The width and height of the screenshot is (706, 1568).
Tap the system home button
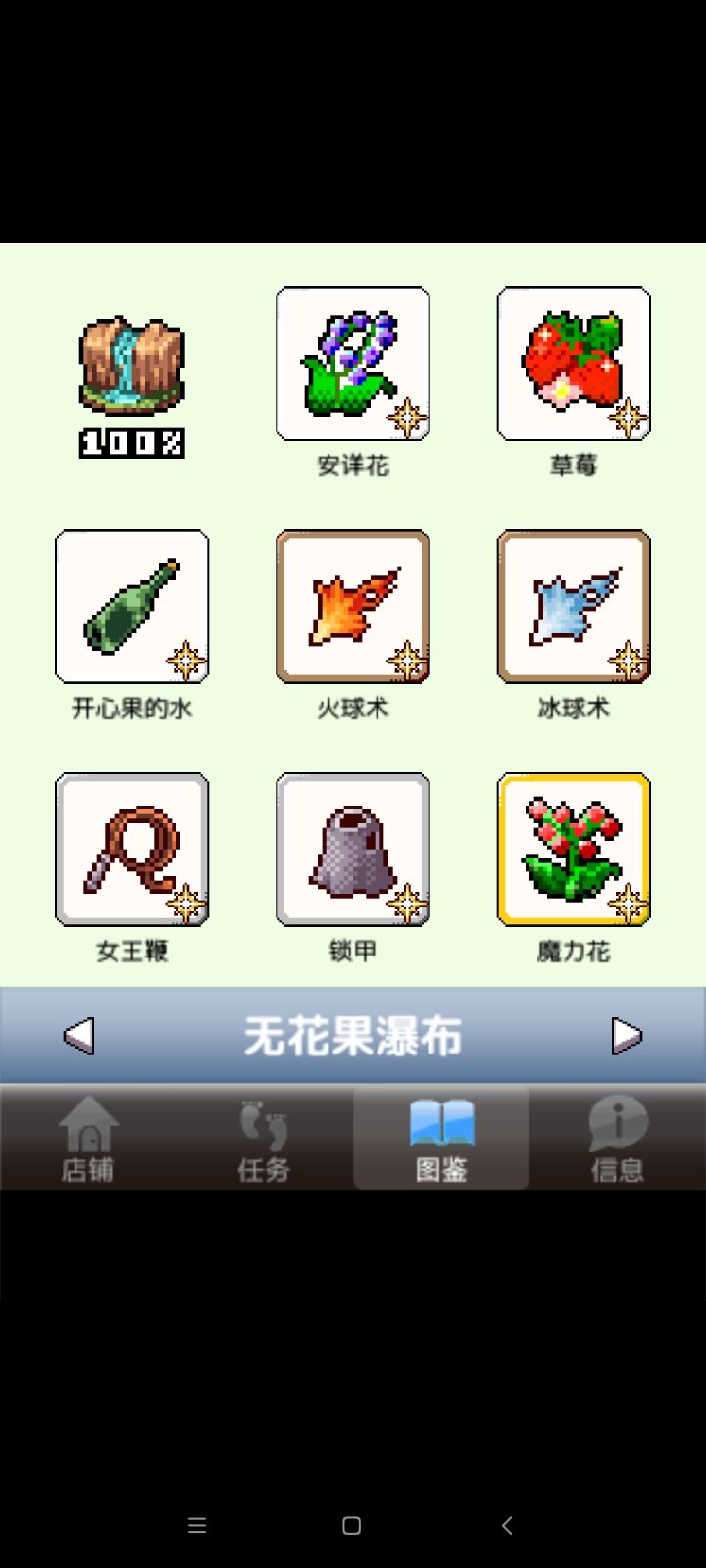pos(352,1525)
